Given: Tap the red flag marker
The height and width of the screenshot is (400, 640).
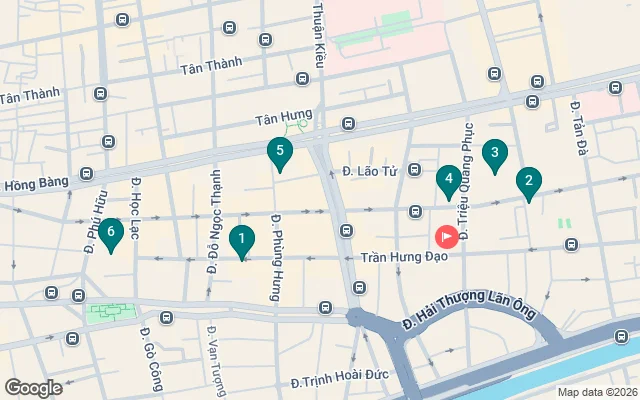Looking at the screenshot, I should [x=446, y=236].
